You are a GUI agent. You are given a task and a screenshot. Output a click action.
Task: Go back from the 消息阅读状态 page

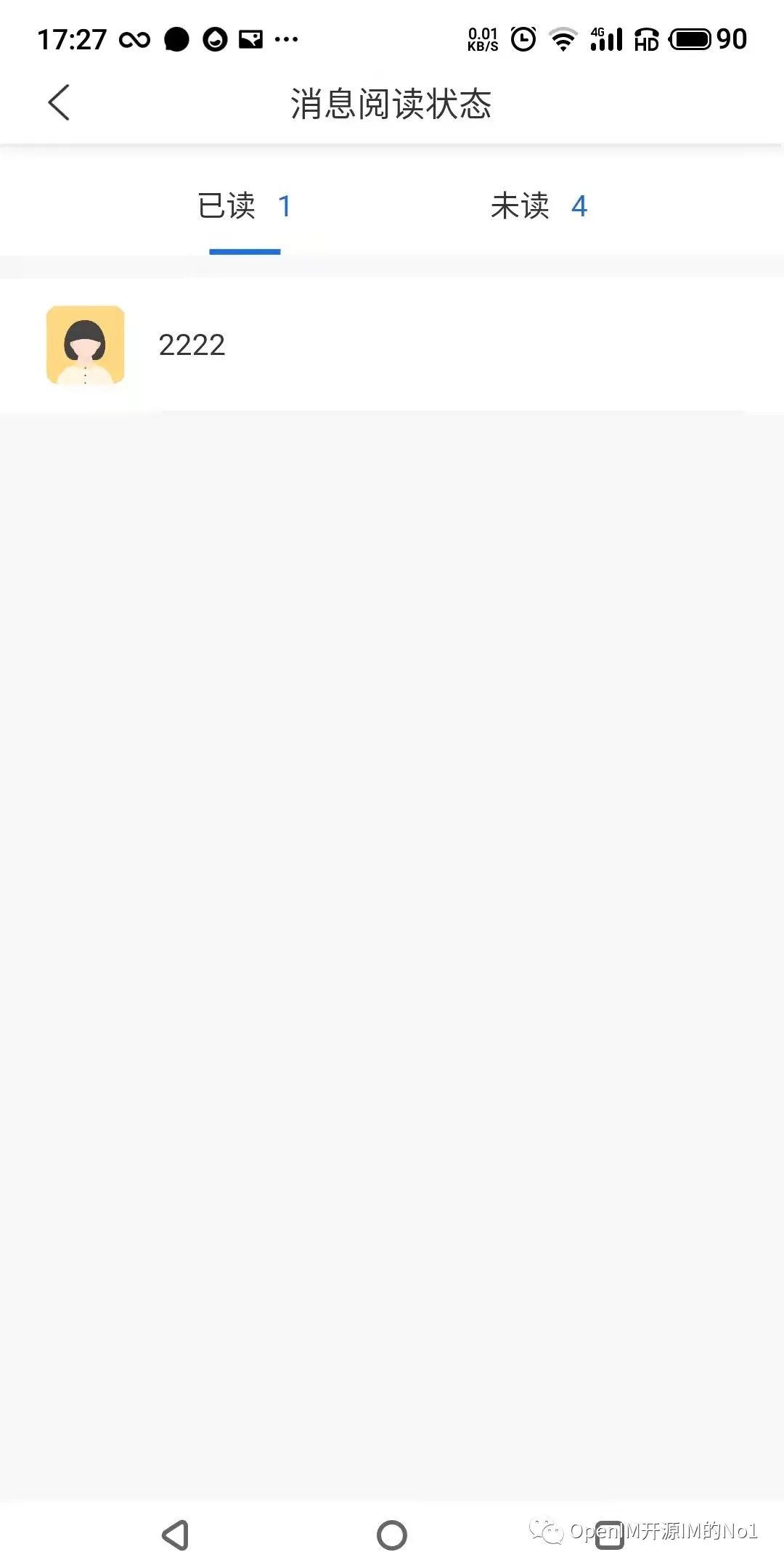pyautogui.click(x=59, y=102)
